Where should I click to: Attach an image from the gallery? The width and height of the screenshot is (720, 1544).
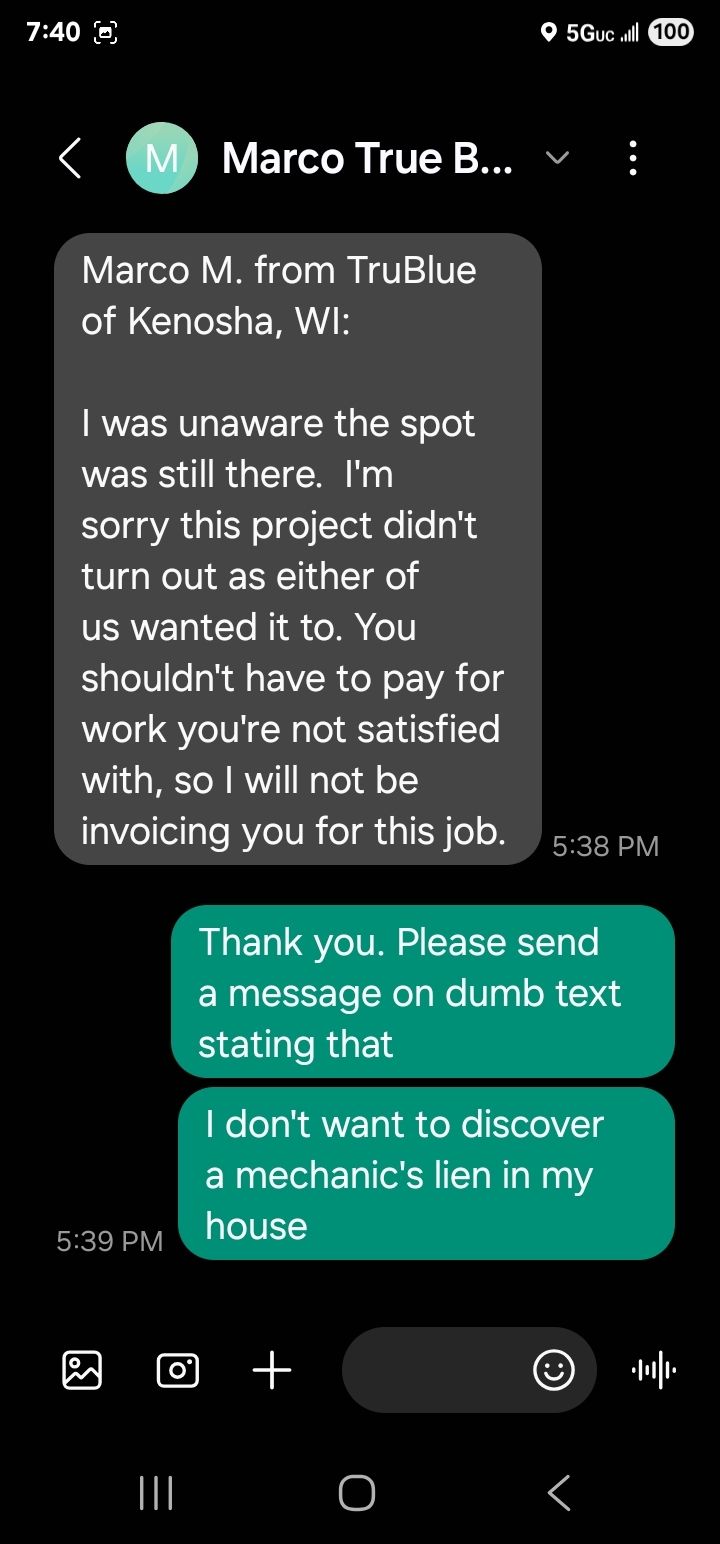pyautogui.click(x=82, y=1370)
